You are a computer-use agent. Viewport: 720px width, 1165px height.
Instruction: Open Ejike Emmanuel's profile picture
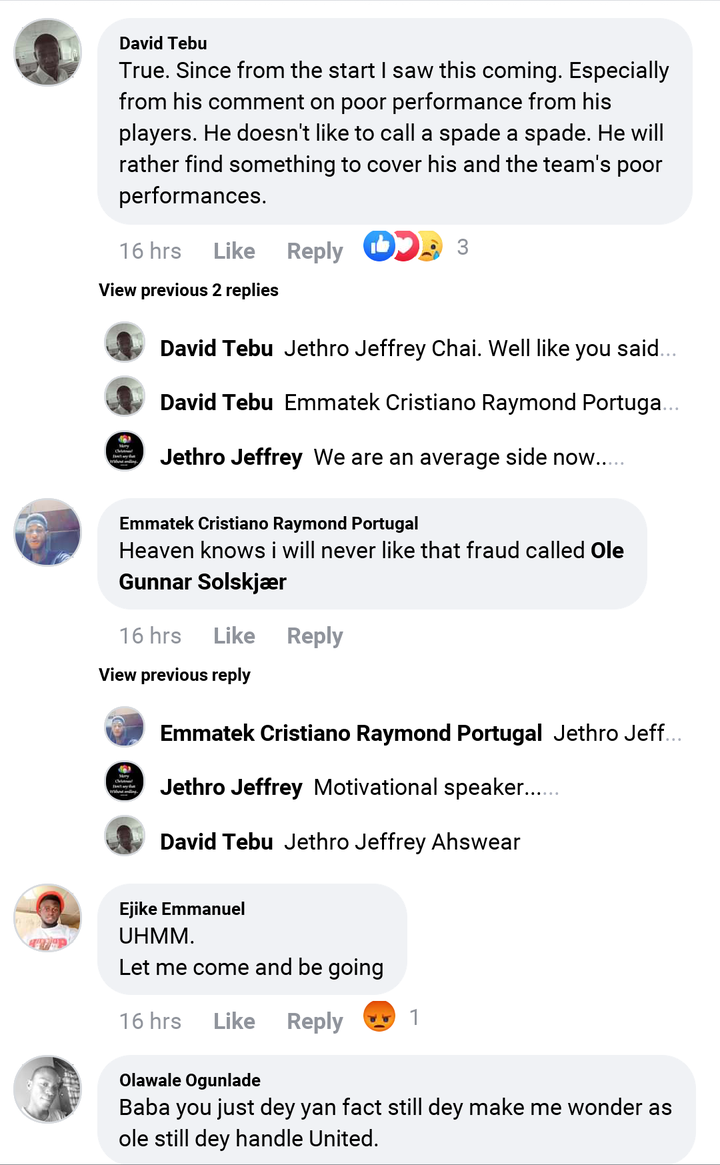pos(47,917)
